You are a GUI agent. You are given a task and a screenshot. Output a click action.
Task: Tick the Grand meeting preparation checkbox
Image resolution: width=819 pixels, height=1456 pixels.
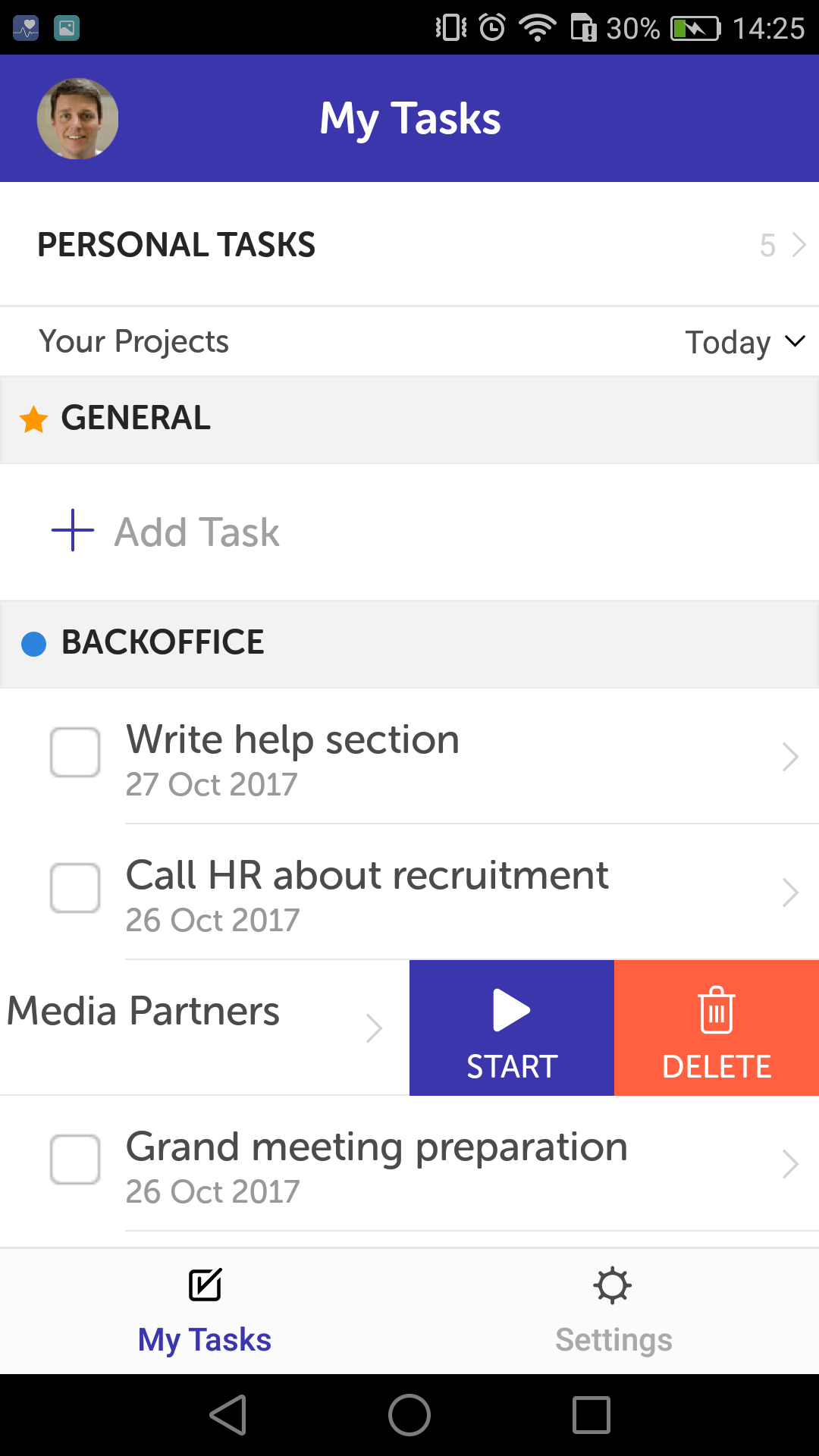pyautogui.click(x=75, y=1159)
